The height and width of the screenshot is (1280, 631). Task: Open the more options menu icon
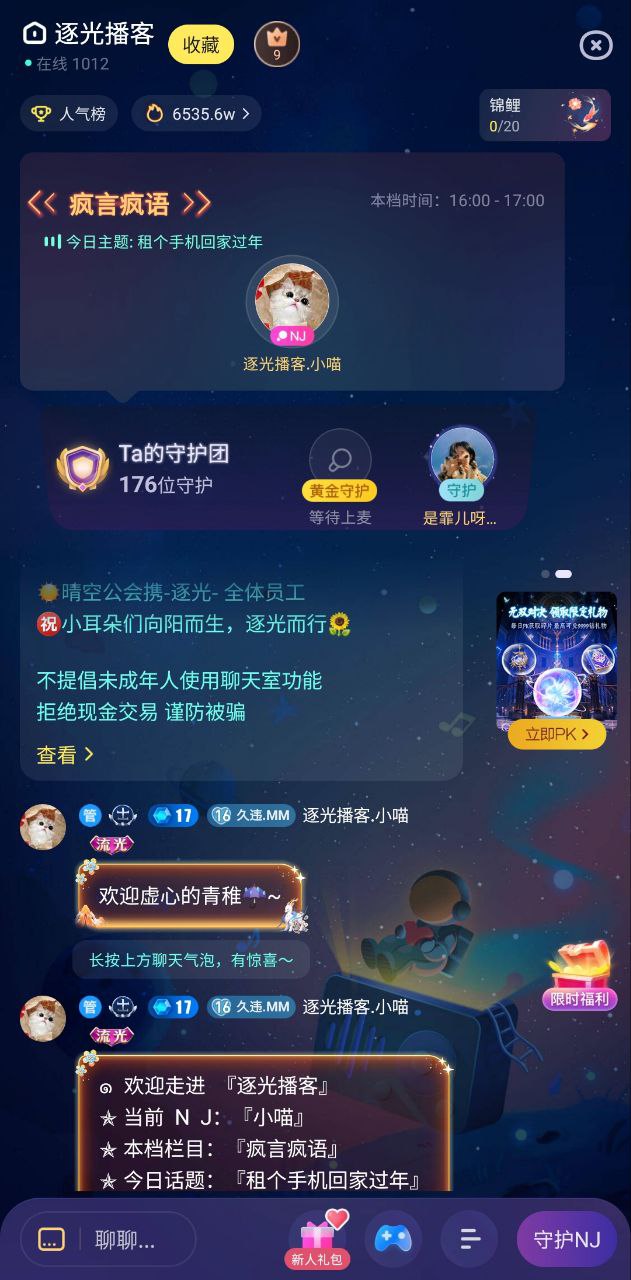pos(471,1240)
